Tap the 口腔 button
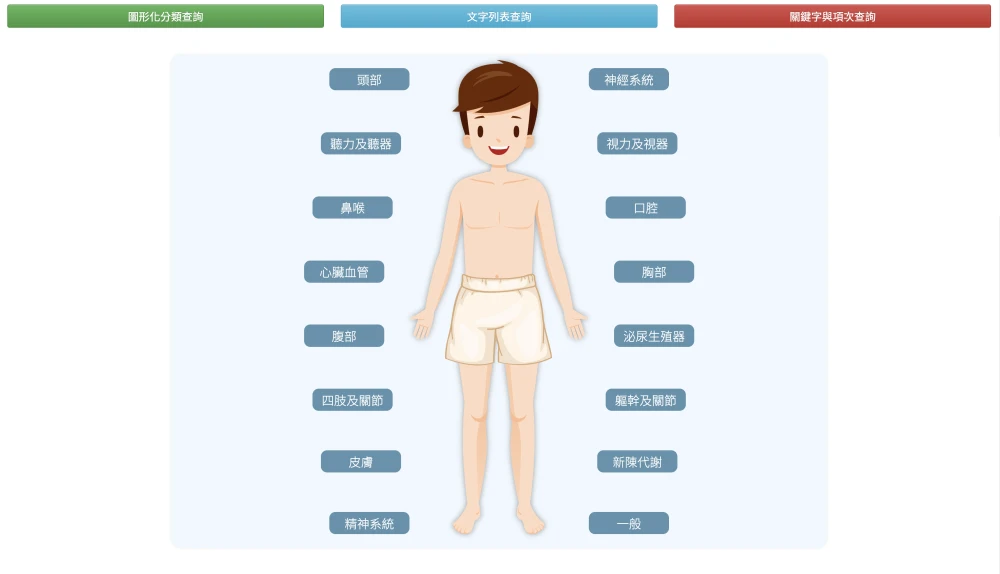This screenshot has height=574, width=1000. (x=645, y=208)
